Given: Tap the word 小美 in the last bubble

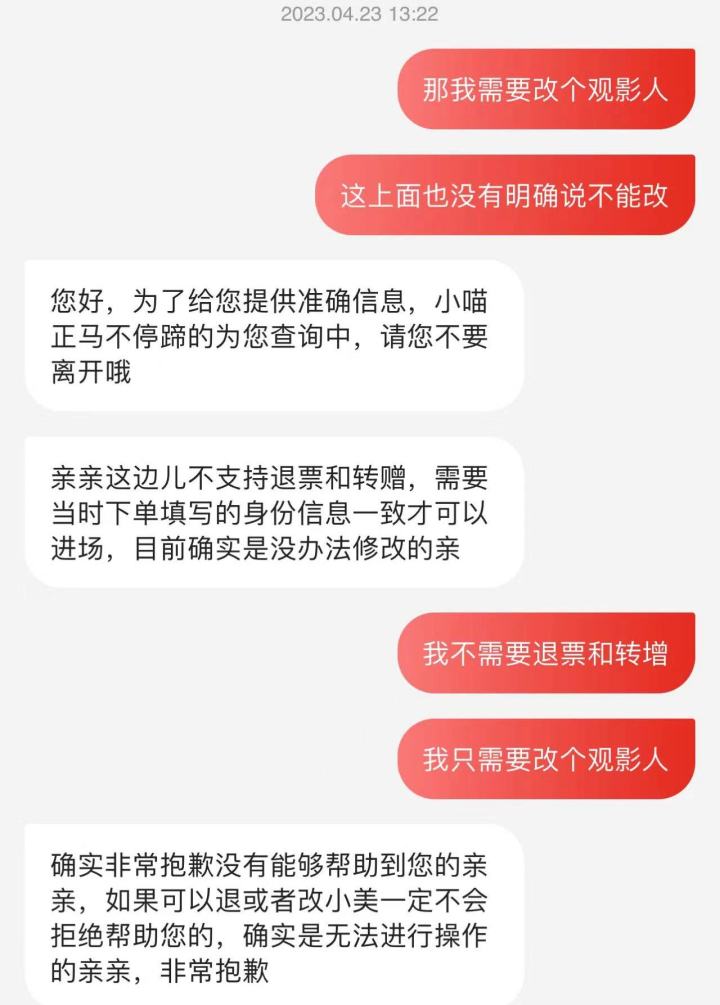Looking at the screenshot, I should 354,900.
